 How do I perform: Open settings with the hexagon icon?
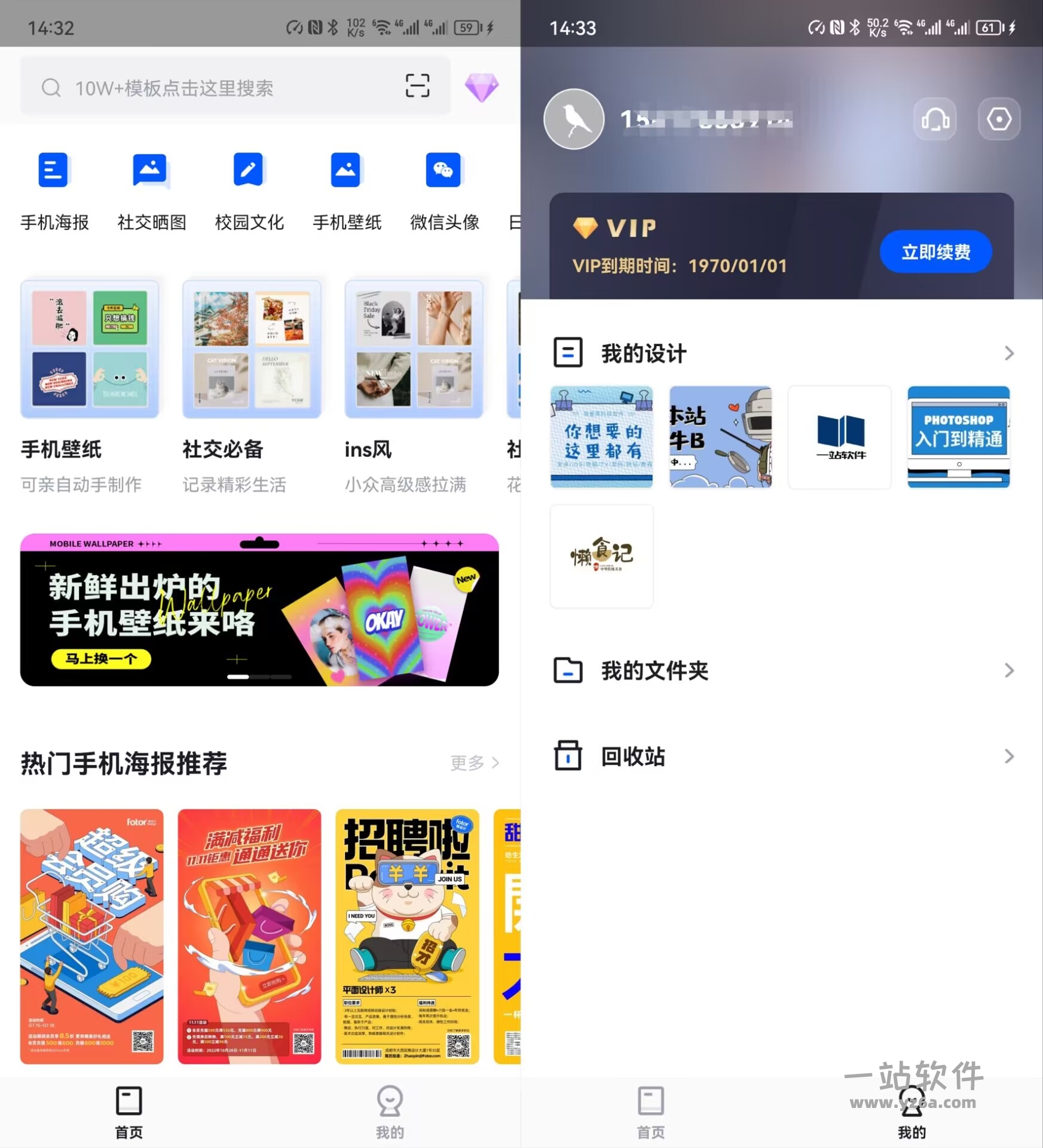[998, 119]
